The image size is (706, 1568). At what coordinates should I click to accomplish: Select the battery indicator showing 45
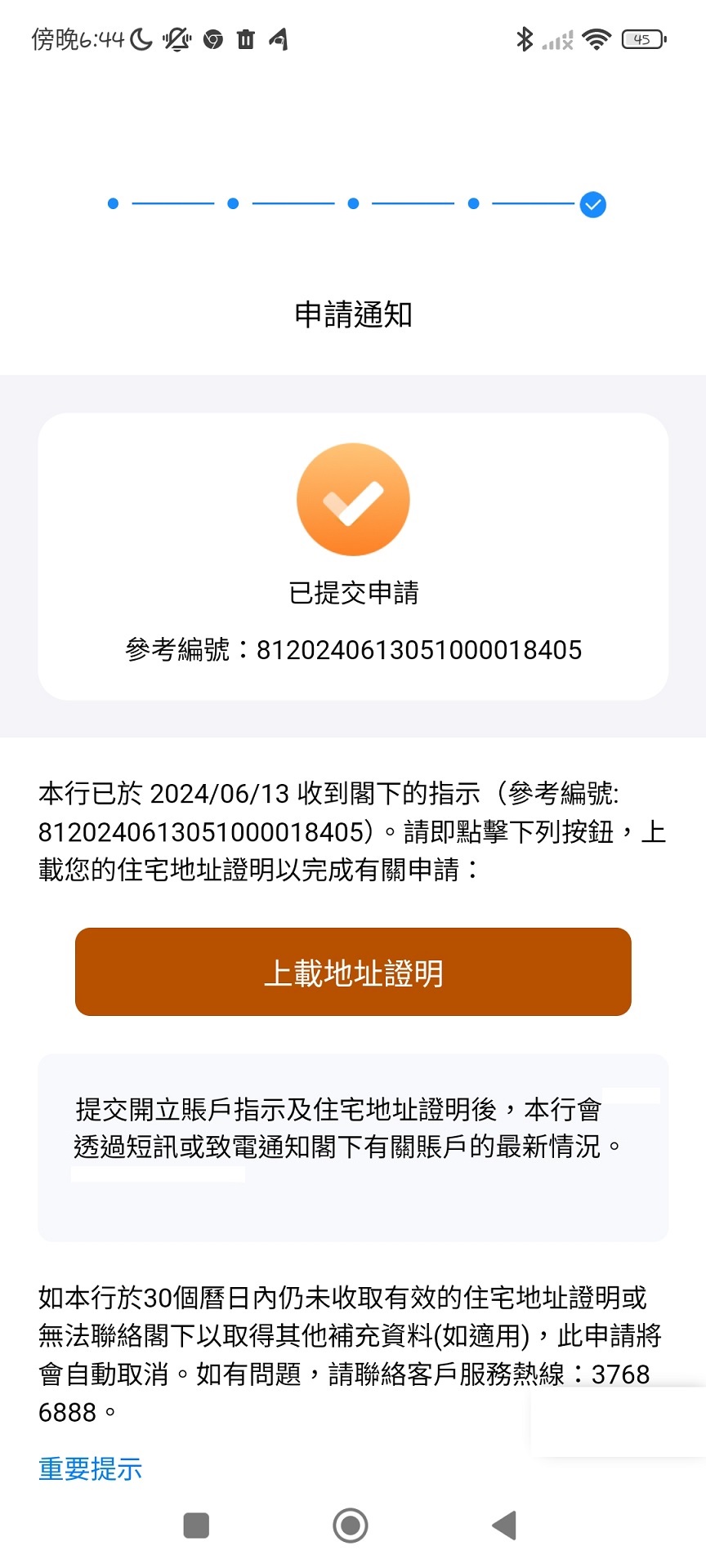coord(642,39)
